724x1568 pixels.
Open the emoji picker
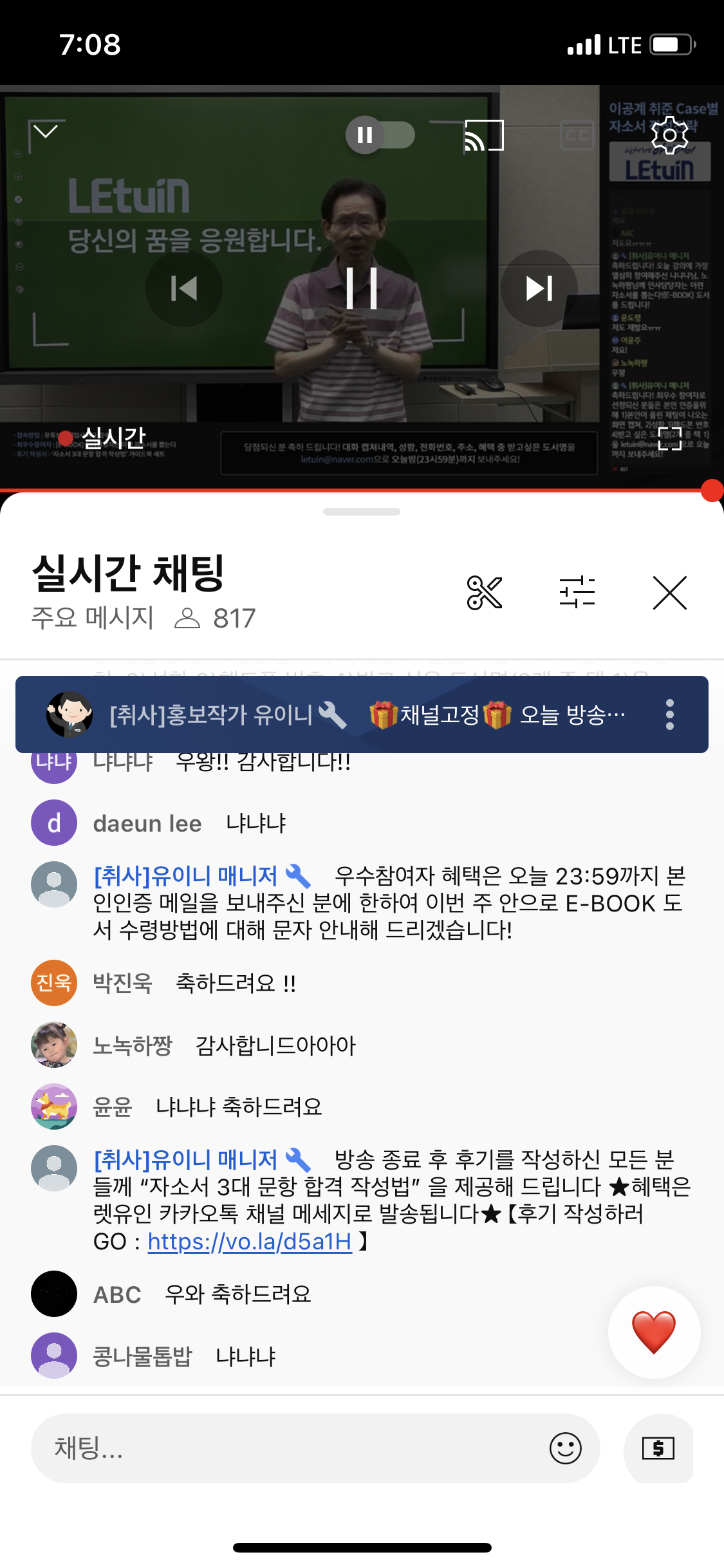pos(565,1448)
